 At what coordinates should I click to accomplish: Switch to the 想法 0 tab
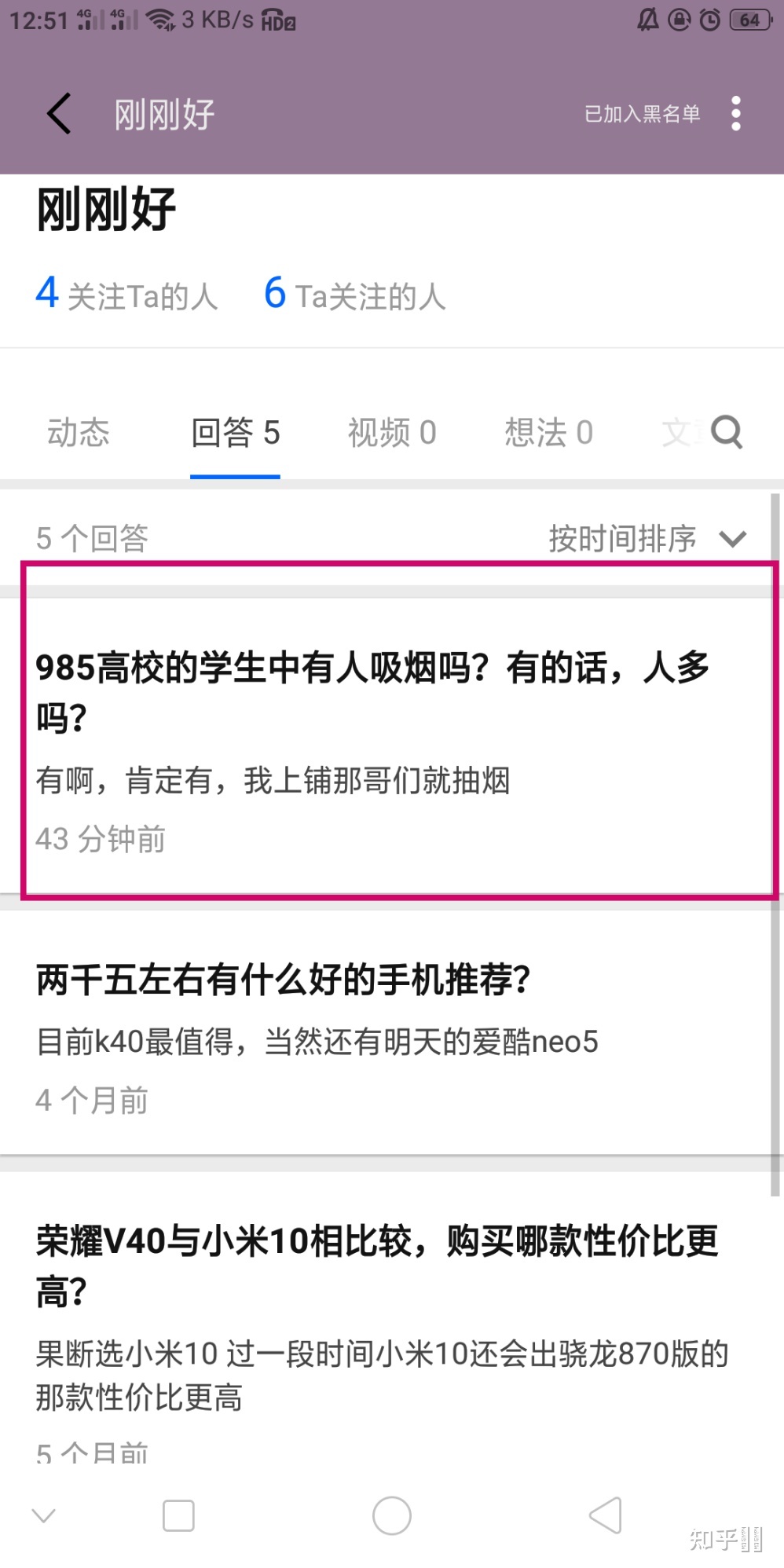tap(548, 433)
